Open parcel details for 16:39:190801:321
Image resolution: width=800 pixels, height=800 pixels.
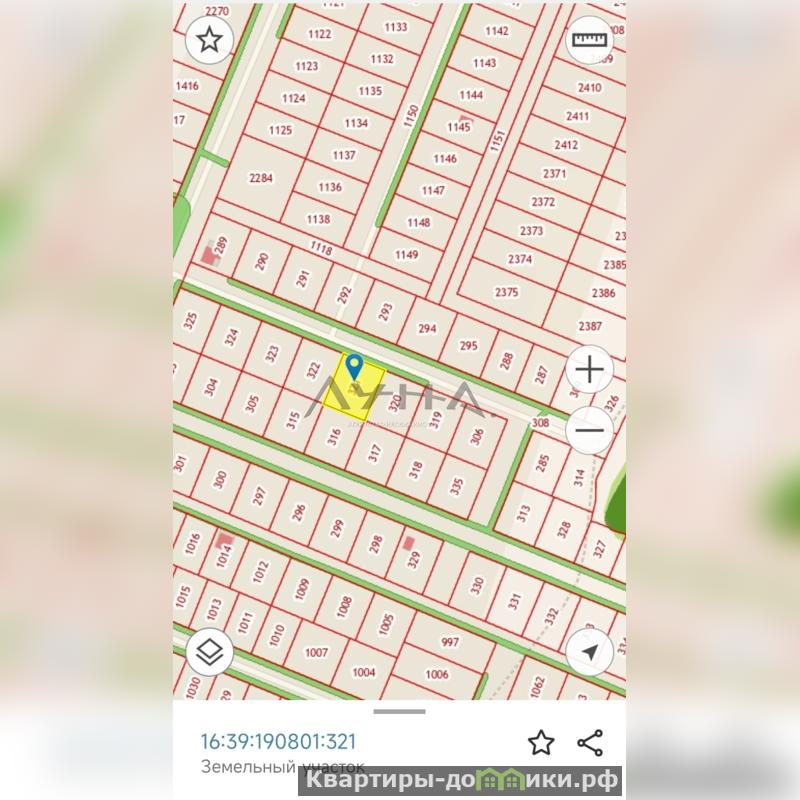(x=278, y=742)
